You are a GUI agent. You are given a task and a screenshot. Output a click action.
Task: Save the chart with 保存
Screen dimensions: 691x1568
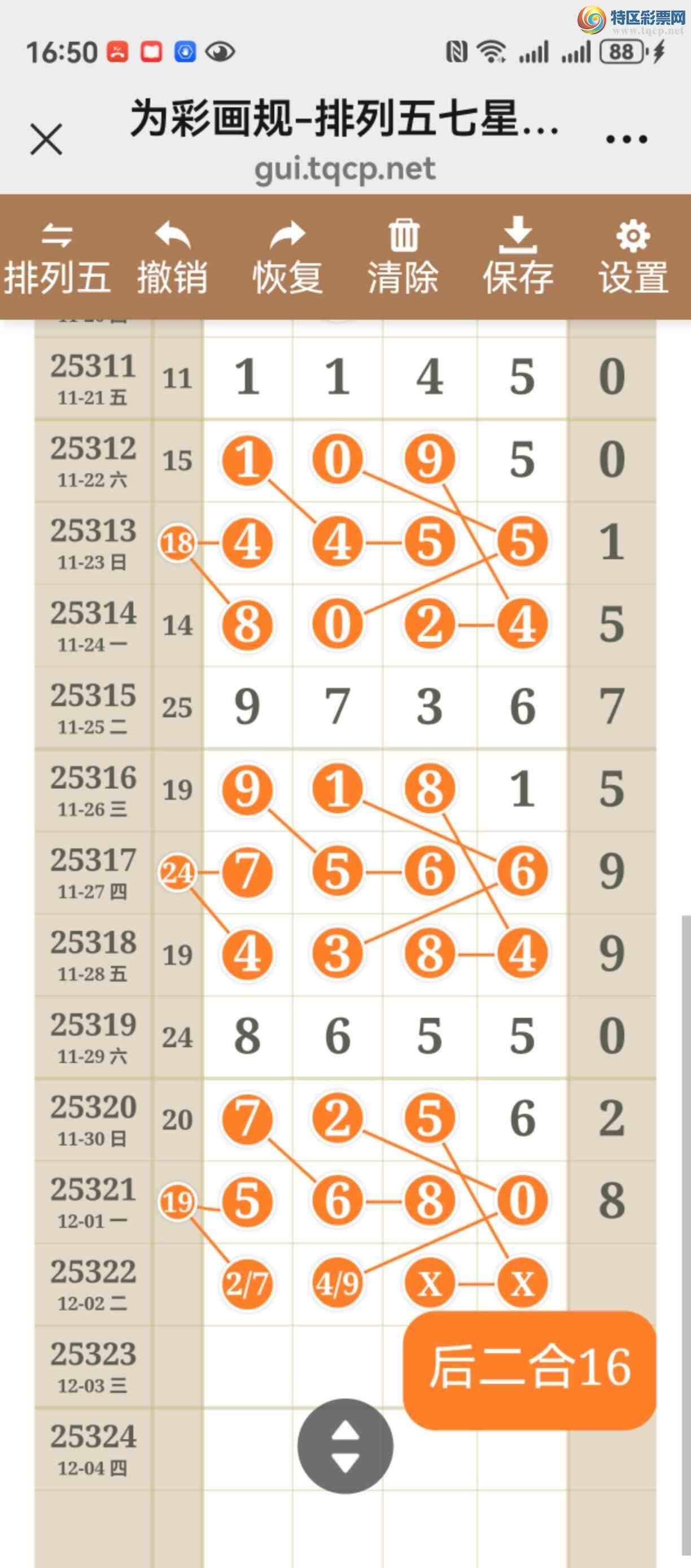click(x=518, y=258)
